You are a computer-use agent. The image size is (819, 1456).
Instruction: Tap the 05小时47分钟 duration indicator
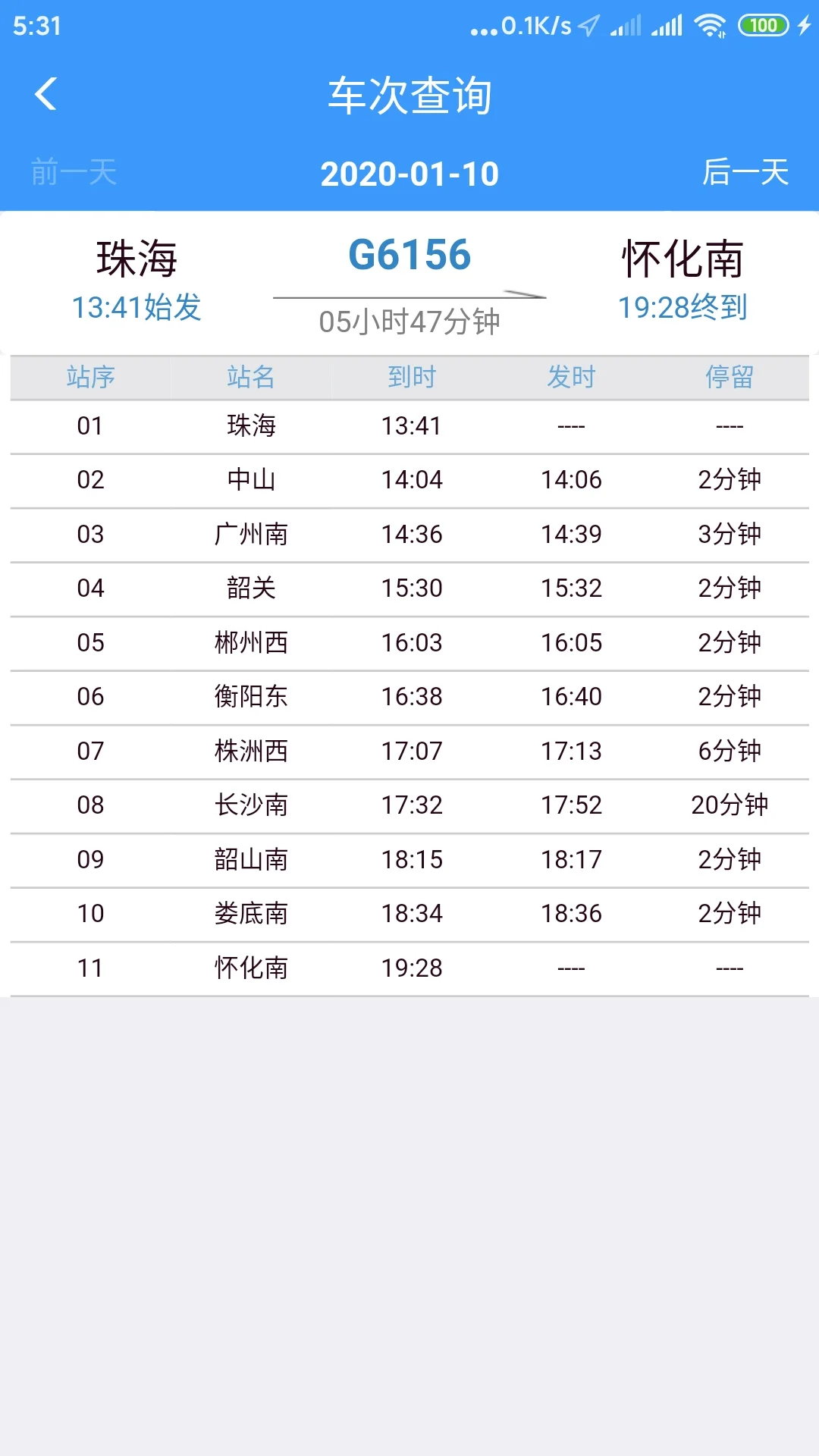[409, 322]
